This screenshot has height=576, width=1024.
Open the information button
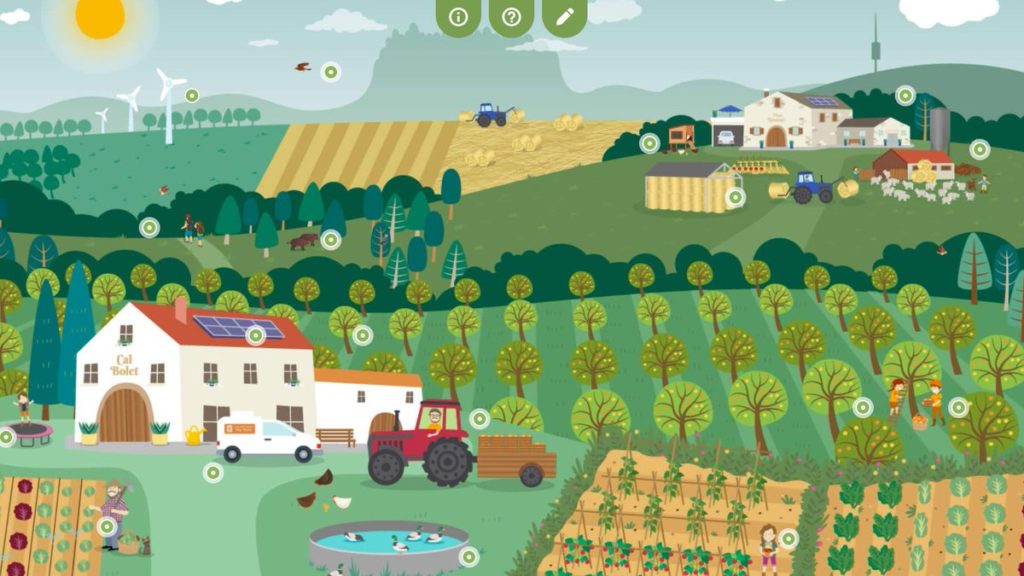pyautogui.click(x=458, y=16)
